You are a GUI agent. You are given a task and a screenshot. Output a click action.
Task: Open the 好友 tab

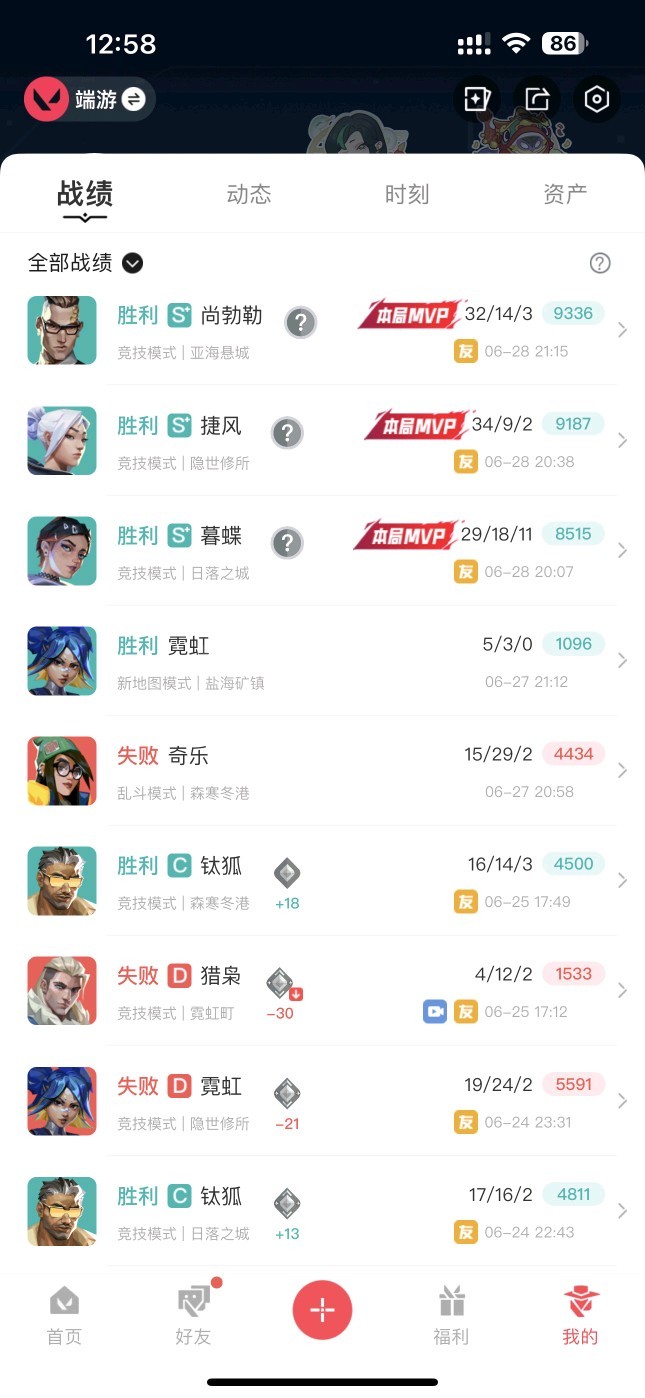(193, 1316)
